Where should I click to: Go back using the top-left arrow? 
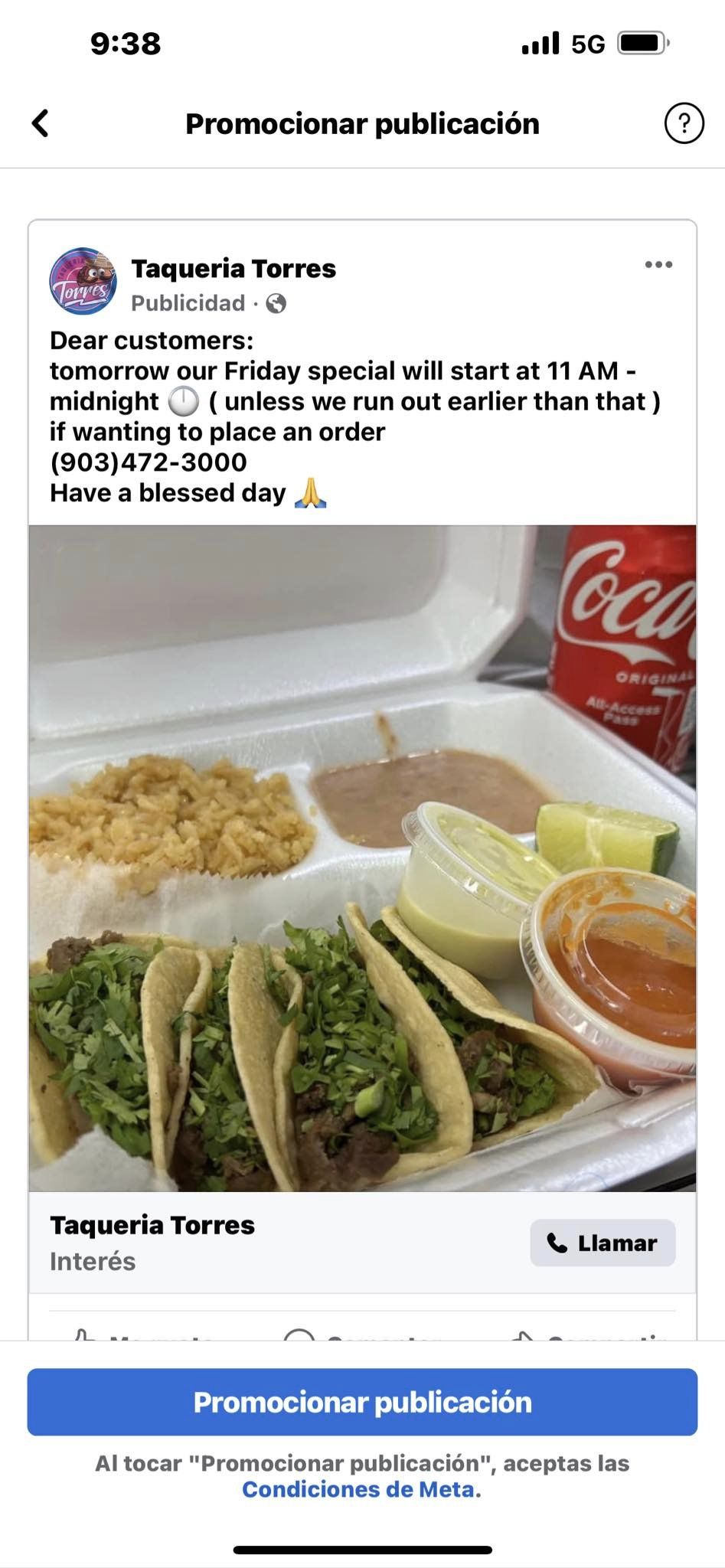41,123
